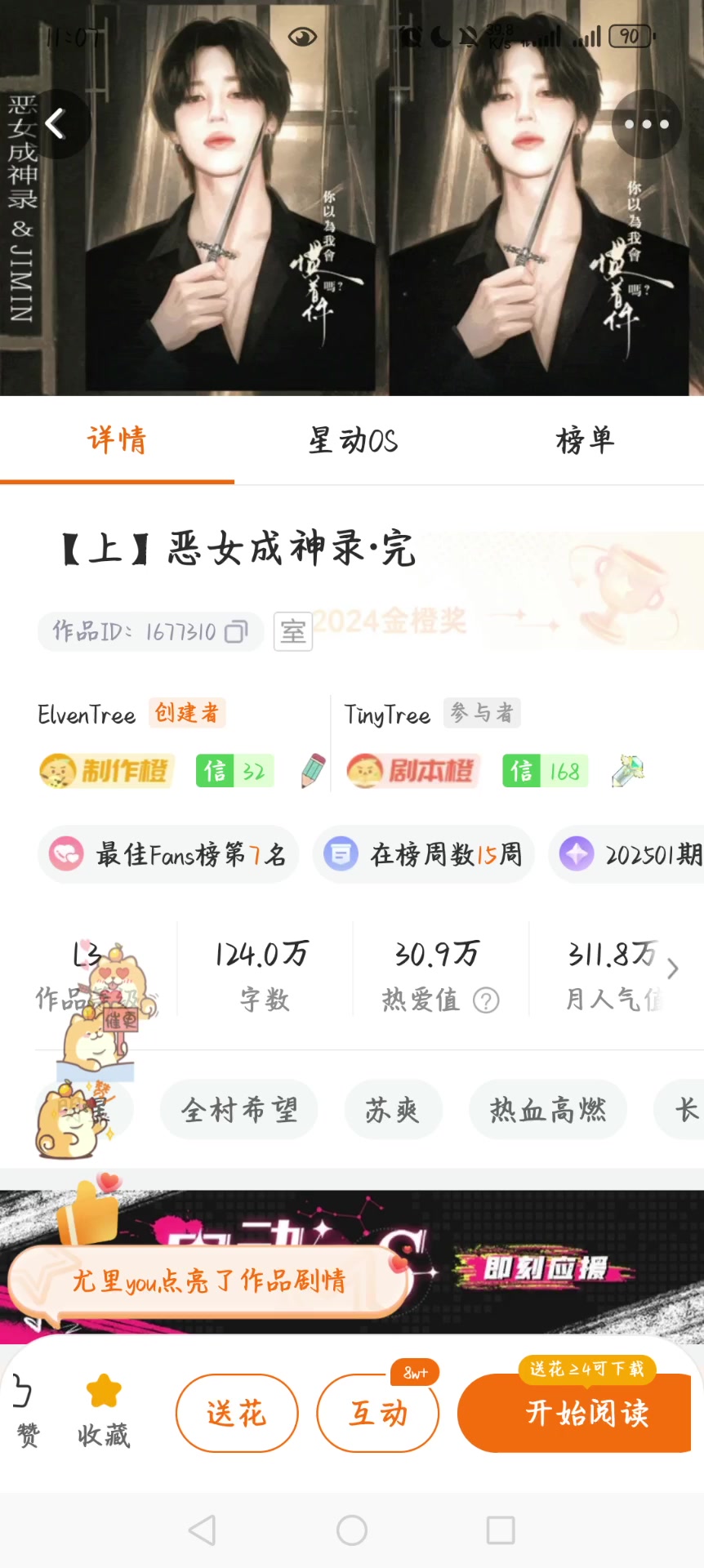Select the 热血高燃 tag
The height and width of the screenshot is (1568, 704).
click(547, 1110)
